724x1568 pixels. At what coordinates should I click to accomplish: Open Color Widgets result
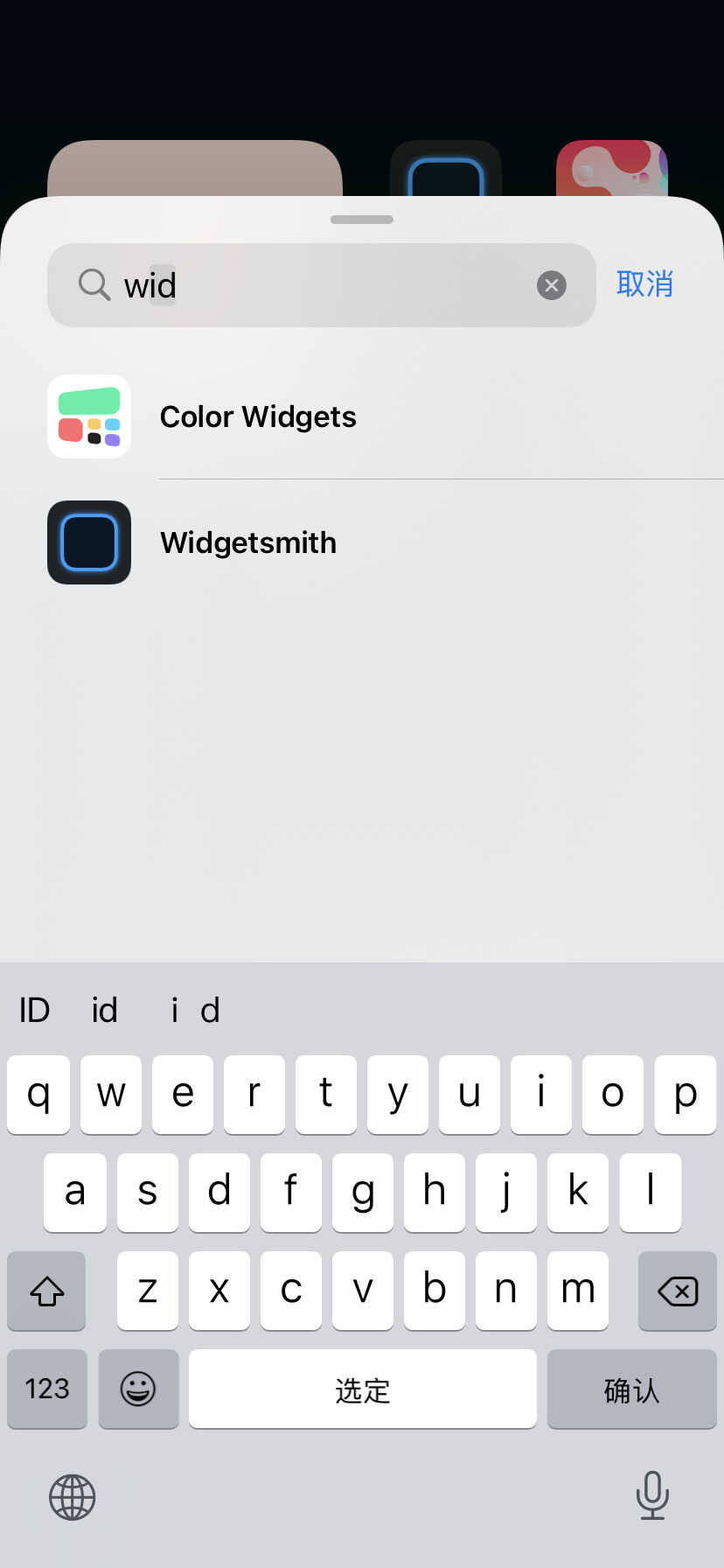[x=257, y=416]
